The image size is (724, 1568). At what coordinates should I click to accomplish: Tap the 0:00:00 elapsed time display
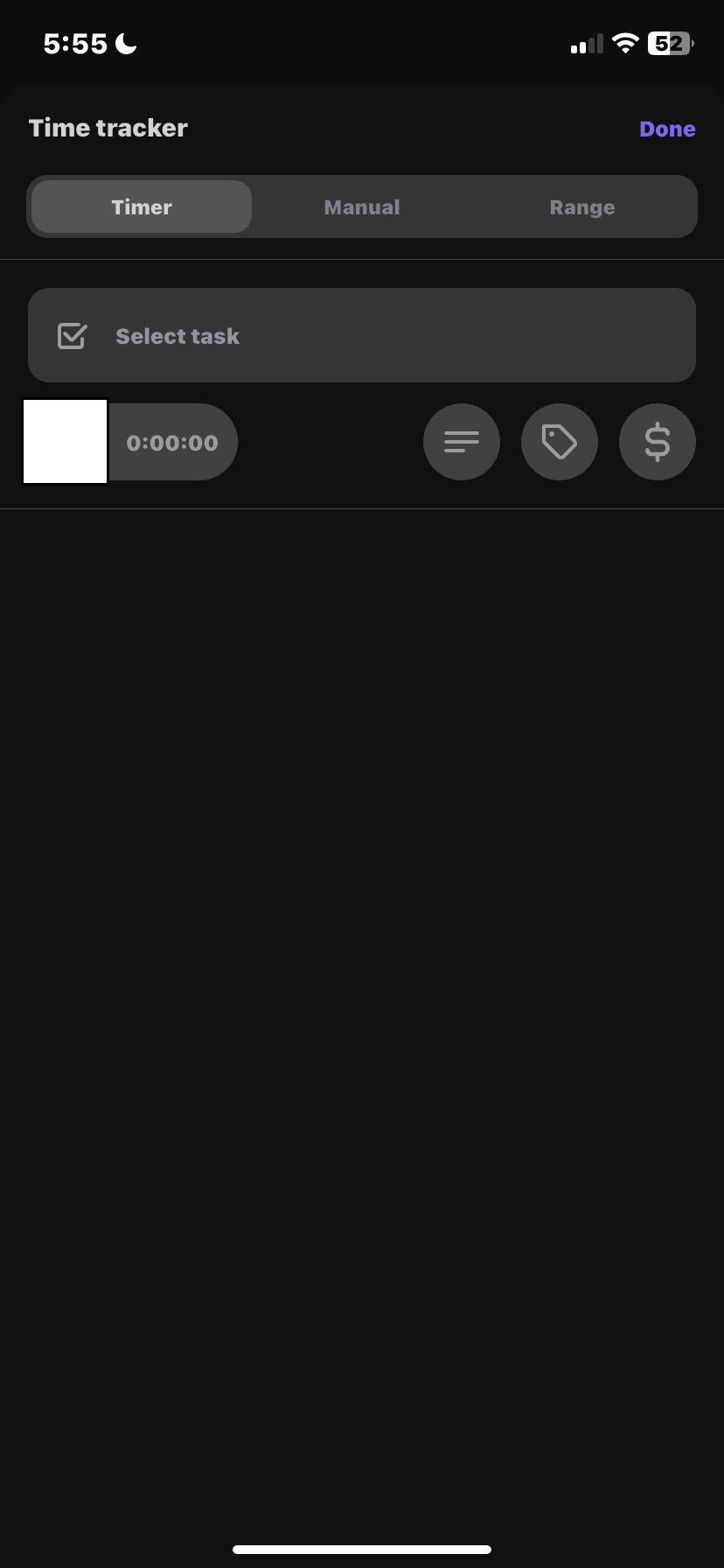pos(172,442)
